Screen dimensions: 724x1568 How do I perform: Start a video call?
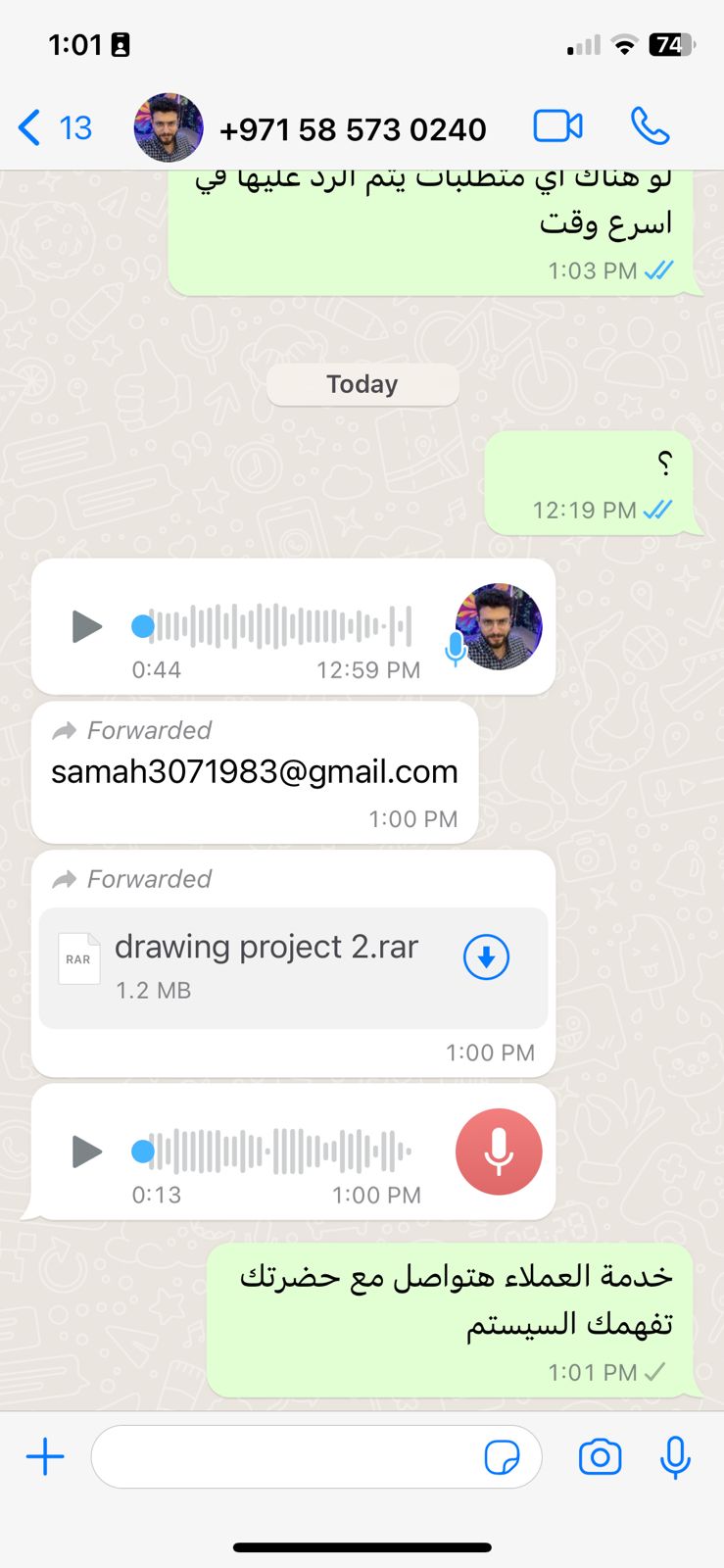[x=558, y=126]
